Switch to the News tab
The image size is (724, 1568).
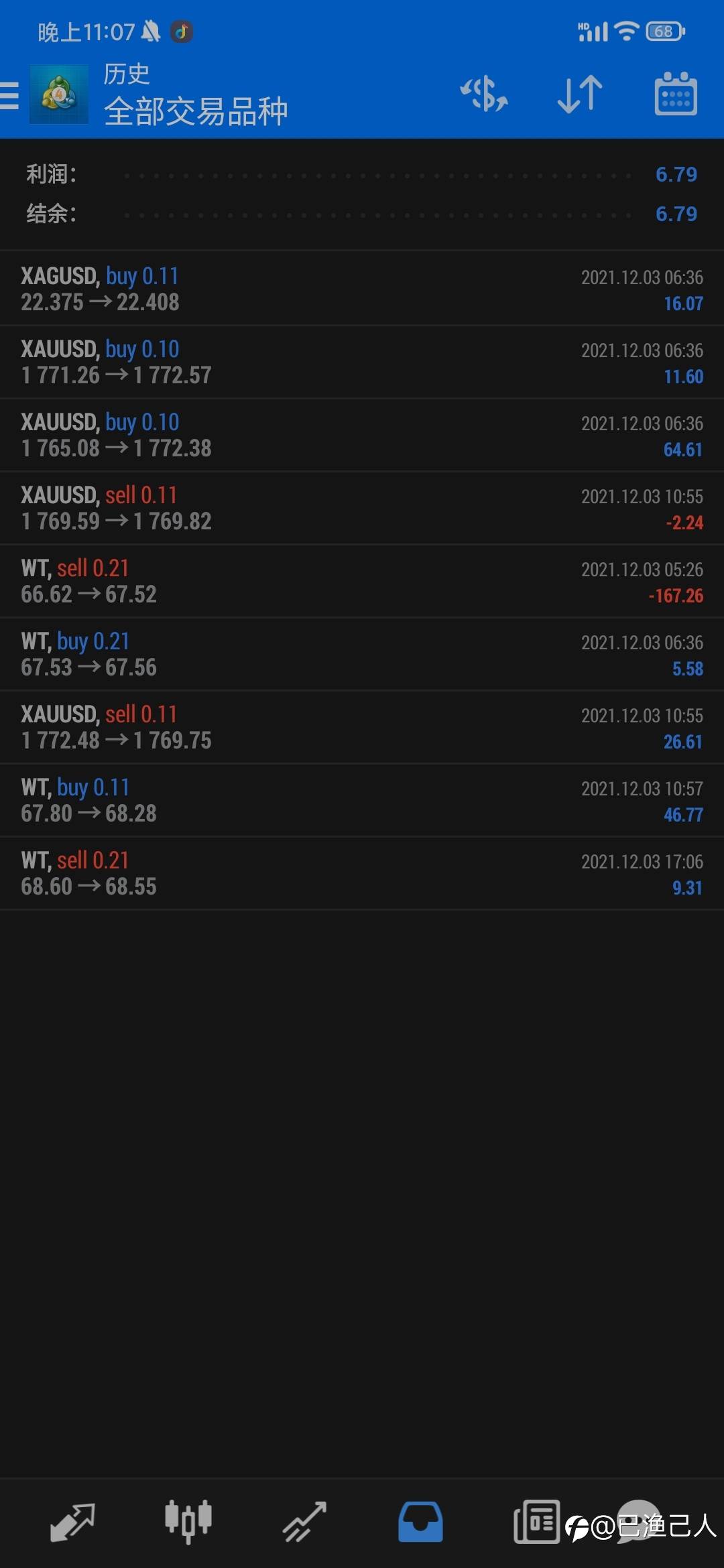point(536,1522)
